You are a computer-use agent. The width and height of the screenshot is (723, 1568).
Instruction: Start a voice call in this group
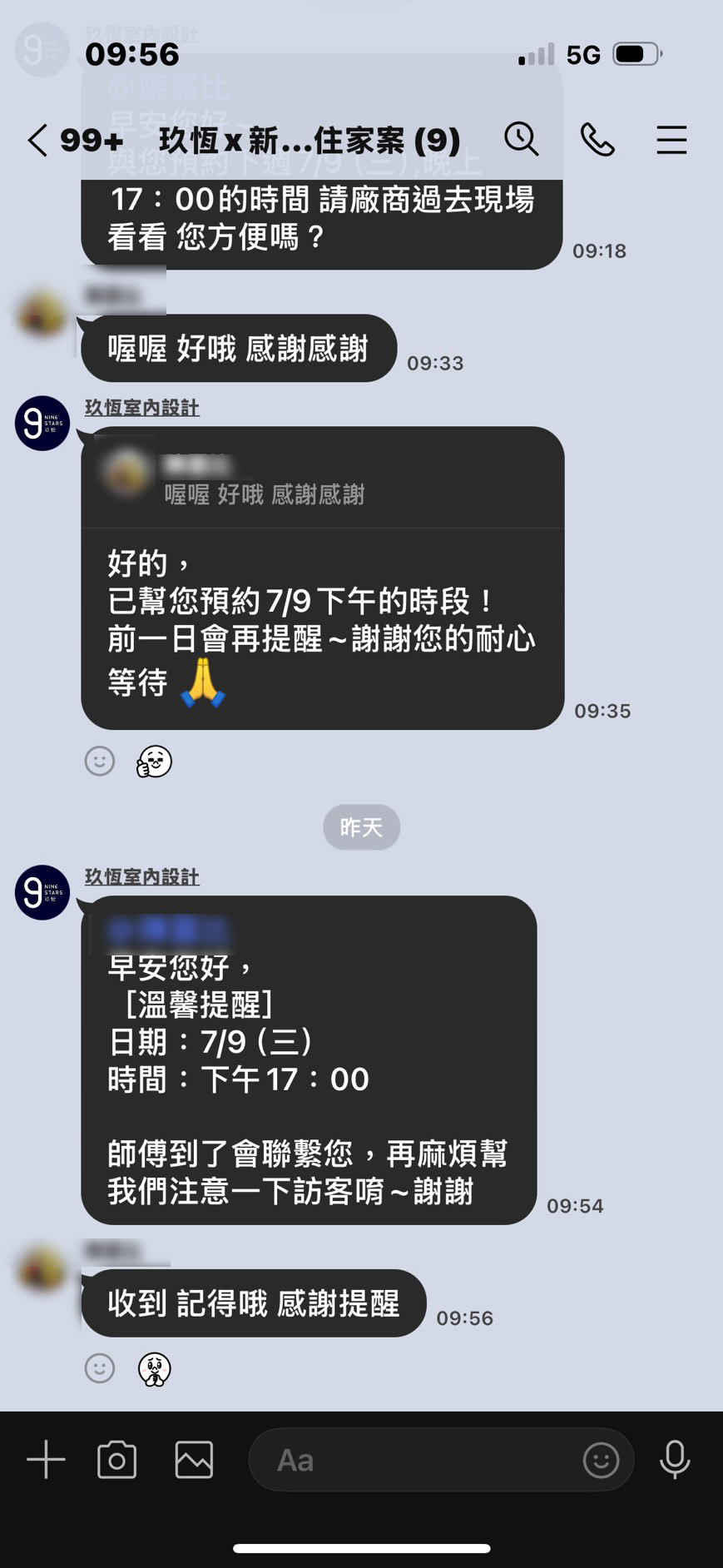[x=597, y=139]
